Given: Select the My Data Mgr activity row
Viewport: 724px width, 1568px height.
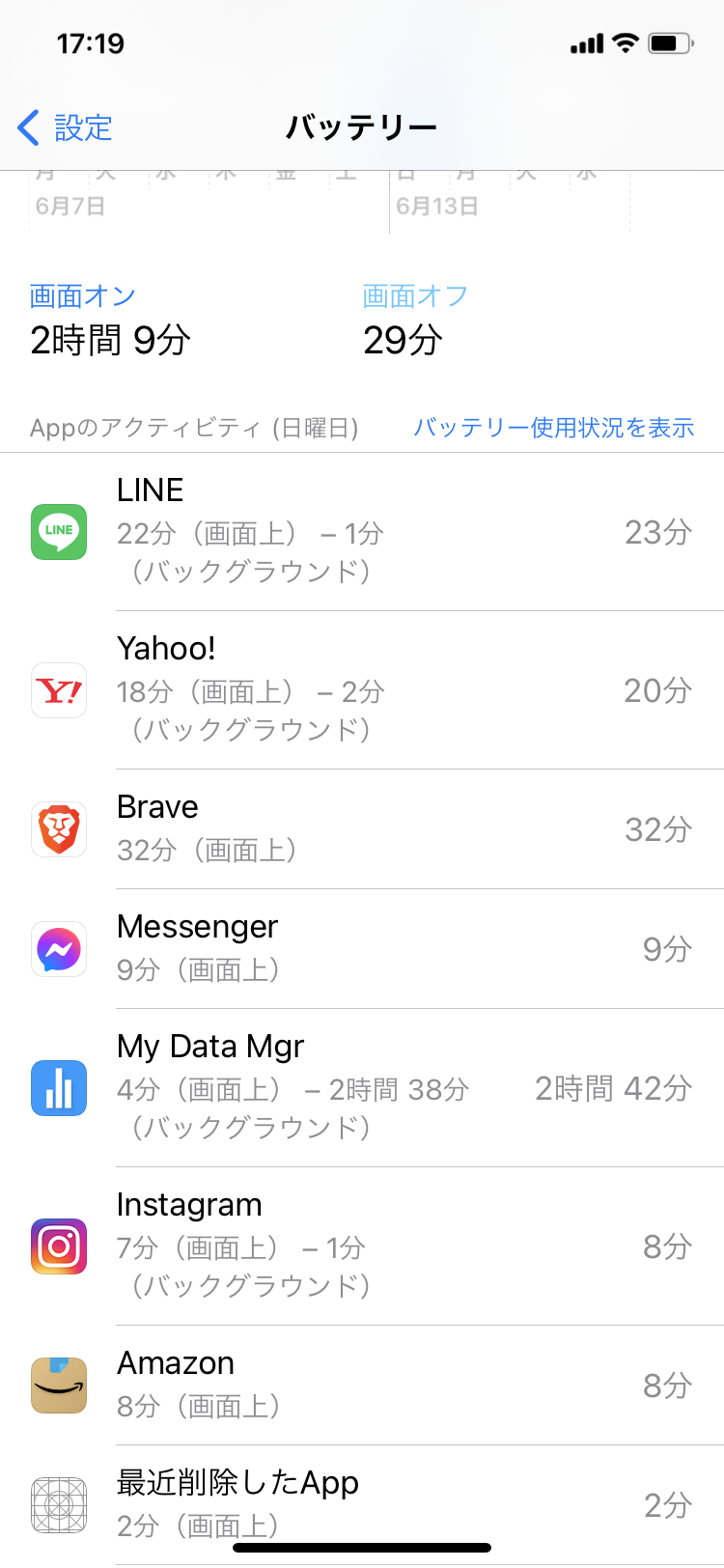Looking at the screenshot, I should pos(362,1087).
